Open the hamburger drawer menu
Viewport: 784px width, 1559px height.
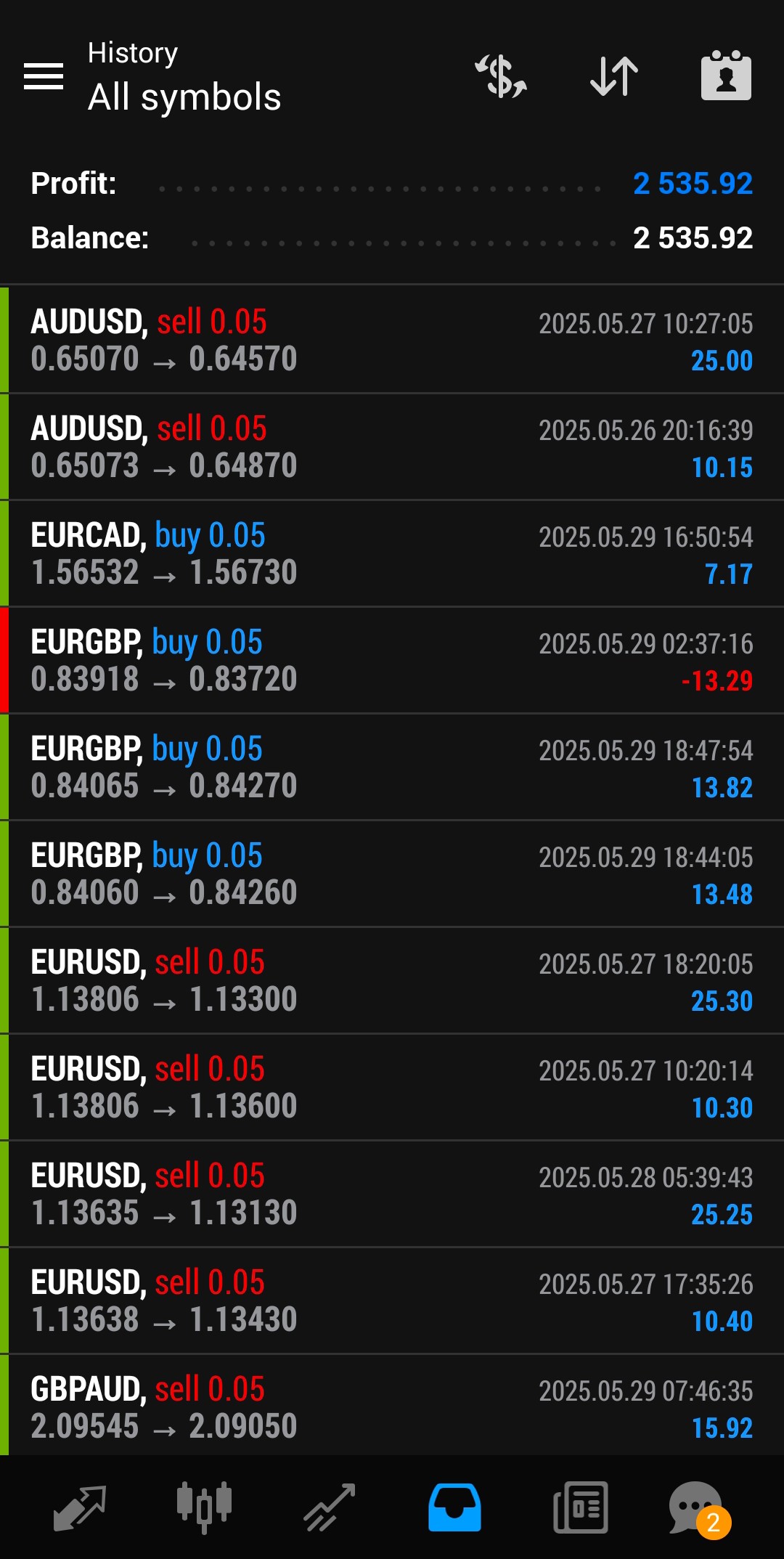(44, 76)
